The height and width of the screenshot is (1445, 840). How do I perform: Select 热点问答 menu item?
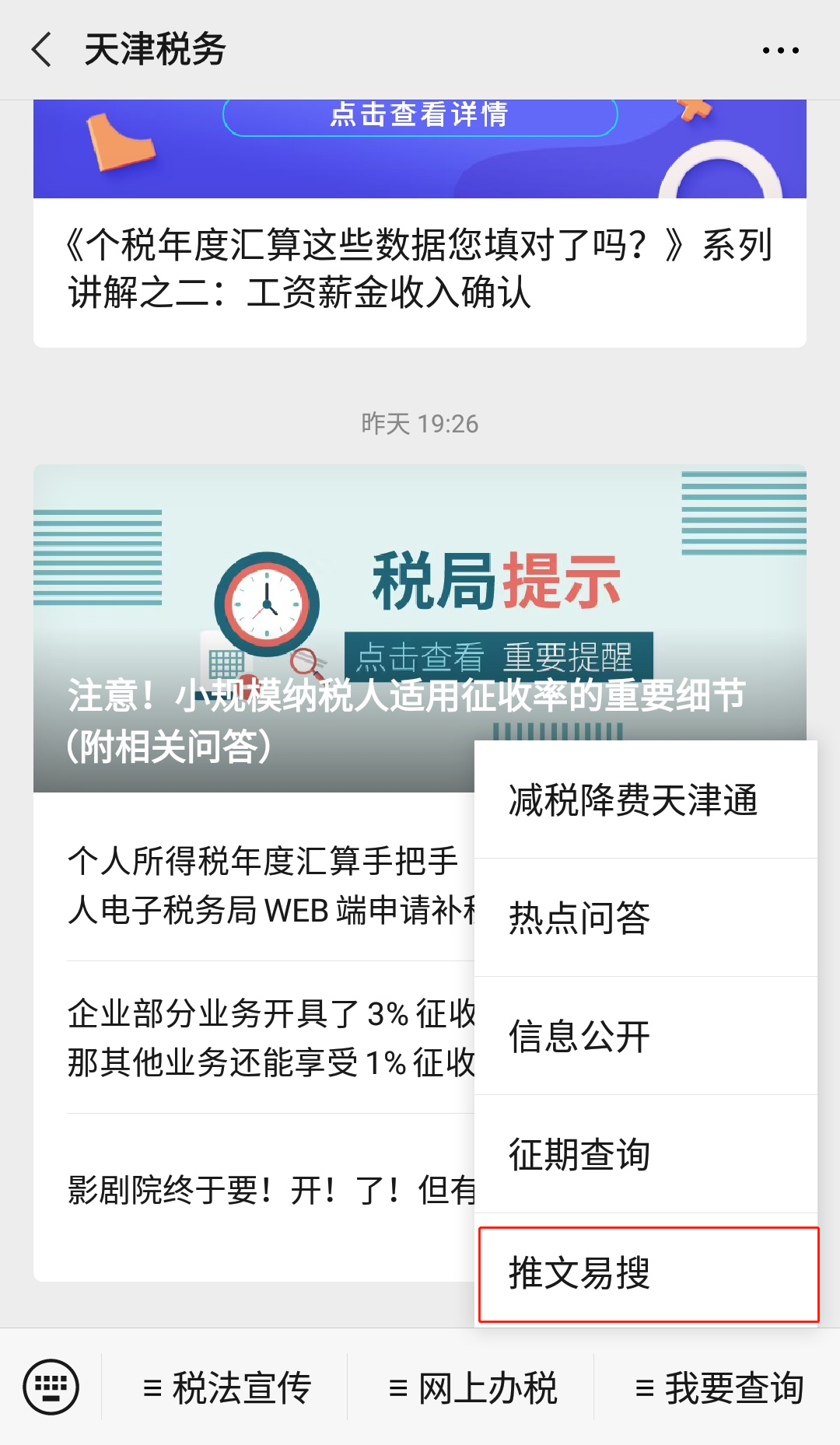coord(646,918)
